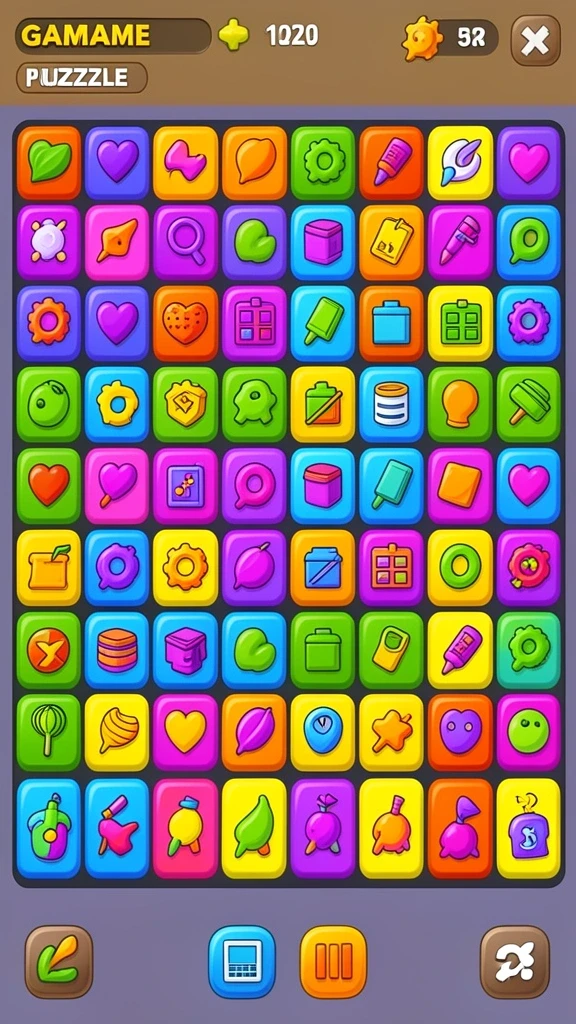
Task: Tap the green whisk tile
Action: [49, 732]
